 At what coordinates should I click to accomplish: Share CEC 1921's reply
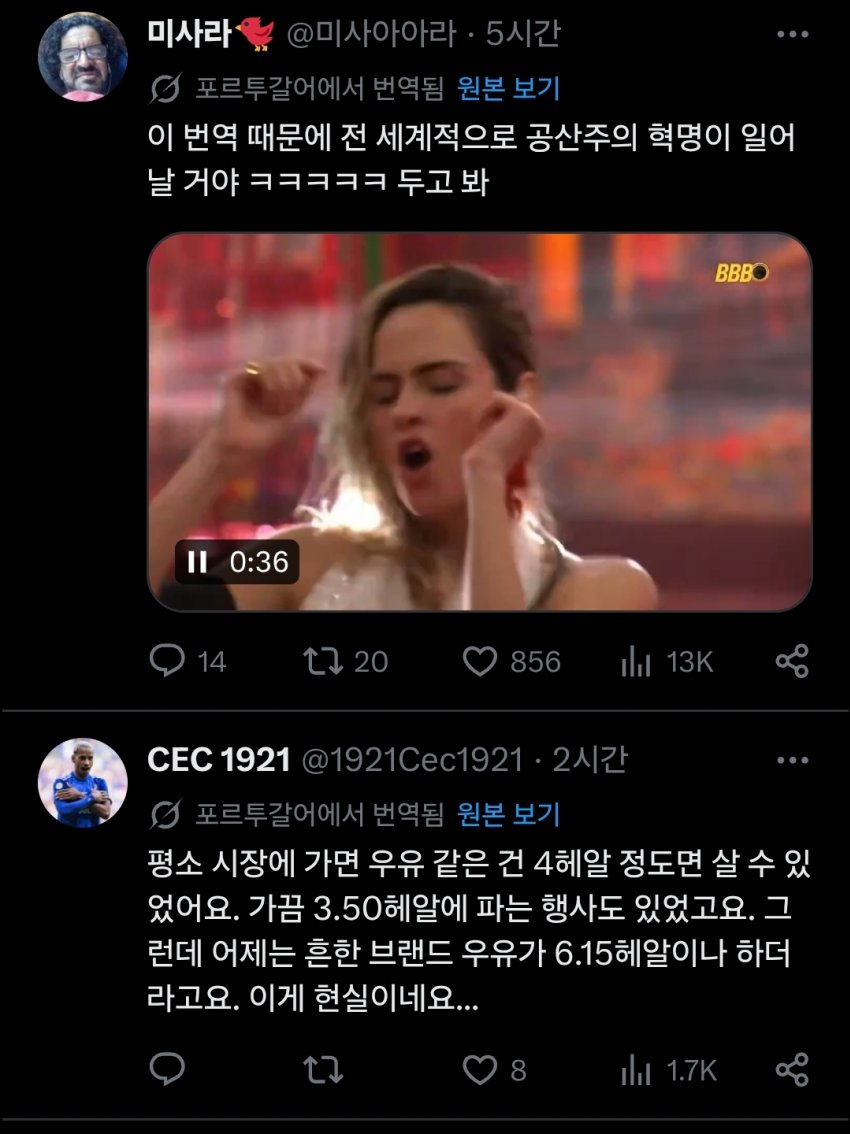pyautogui.click(x=792, y=1070)
